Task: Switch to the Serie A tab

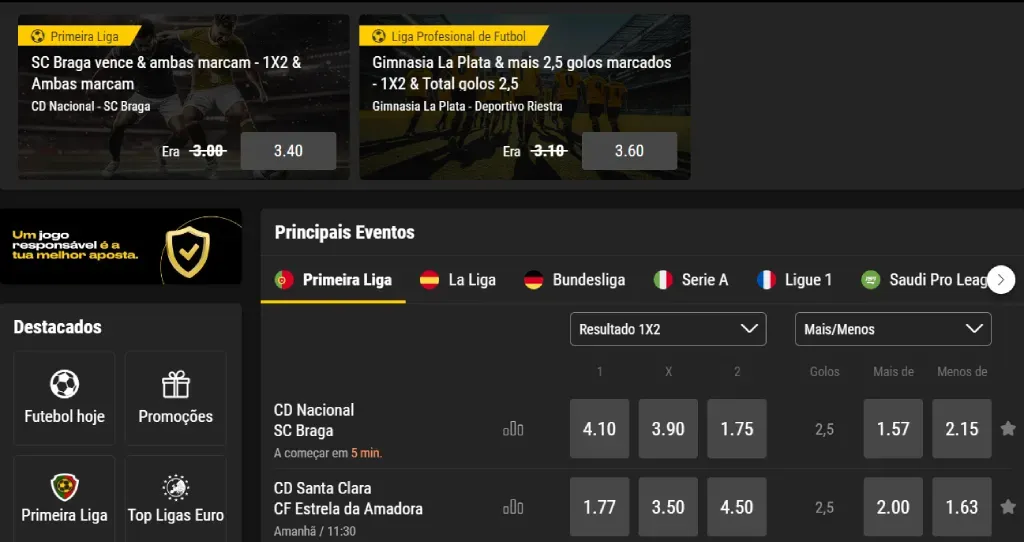Action: coord(690,280)
